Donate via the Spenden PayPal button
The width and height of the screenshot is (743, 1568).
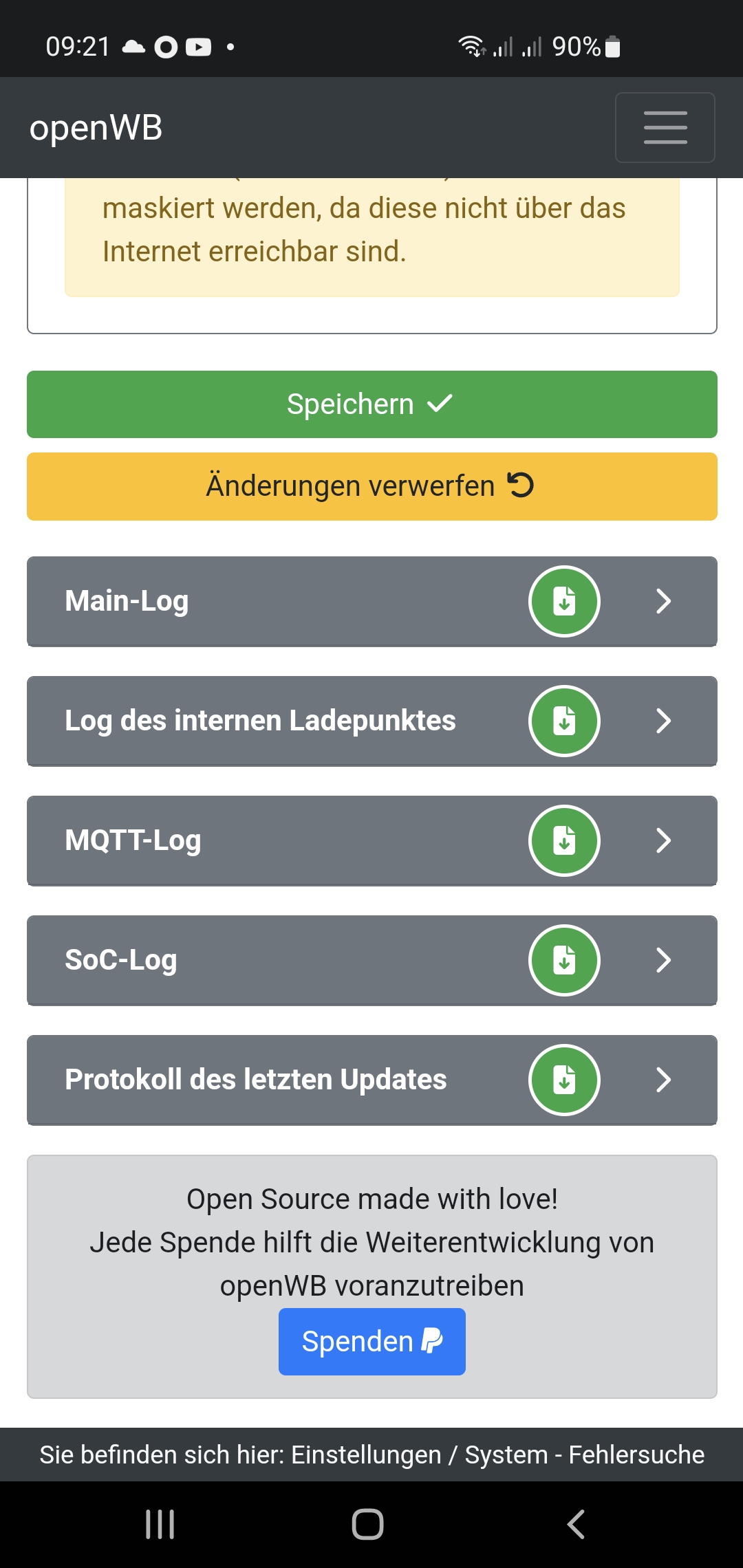[371, 1342]
